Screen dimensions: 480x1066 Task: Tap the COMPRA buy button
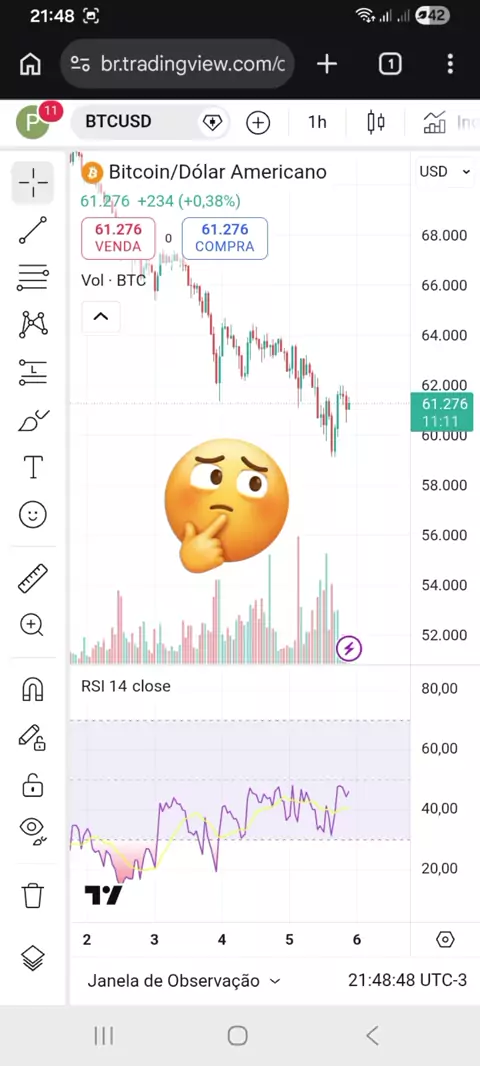pos(225,239)
